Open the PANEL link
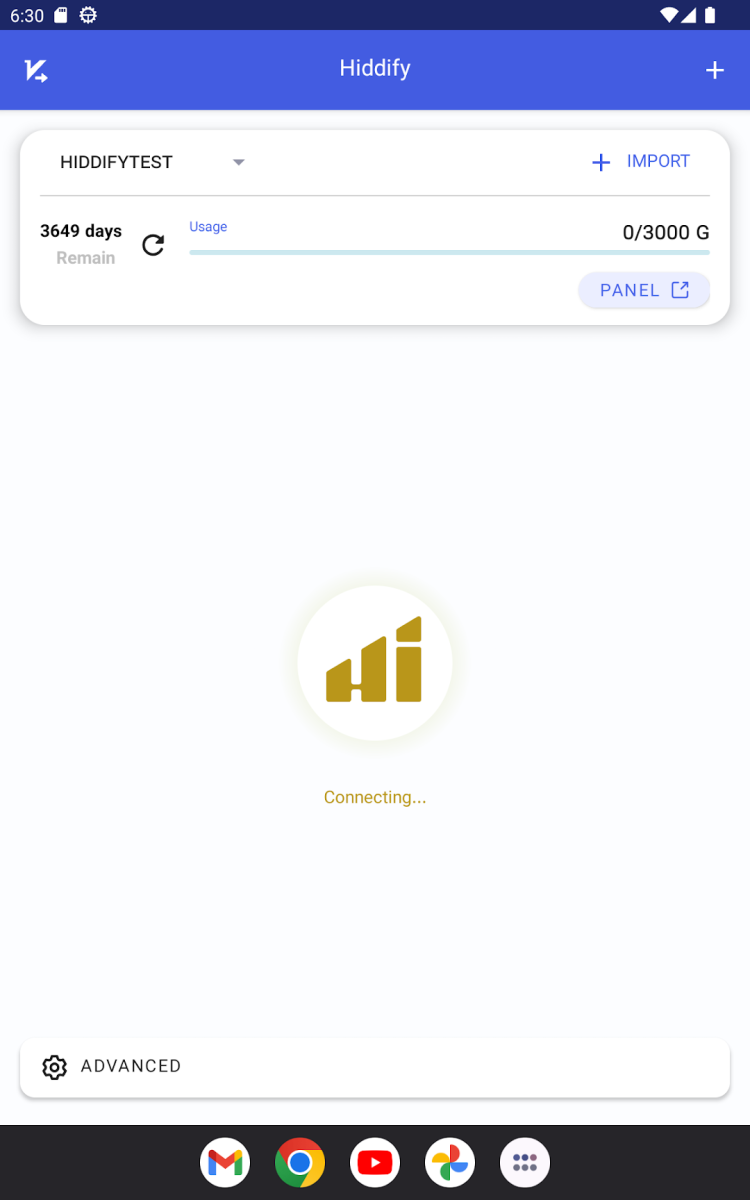Viewport: 750px width, 1200px height. pos(644,290)
